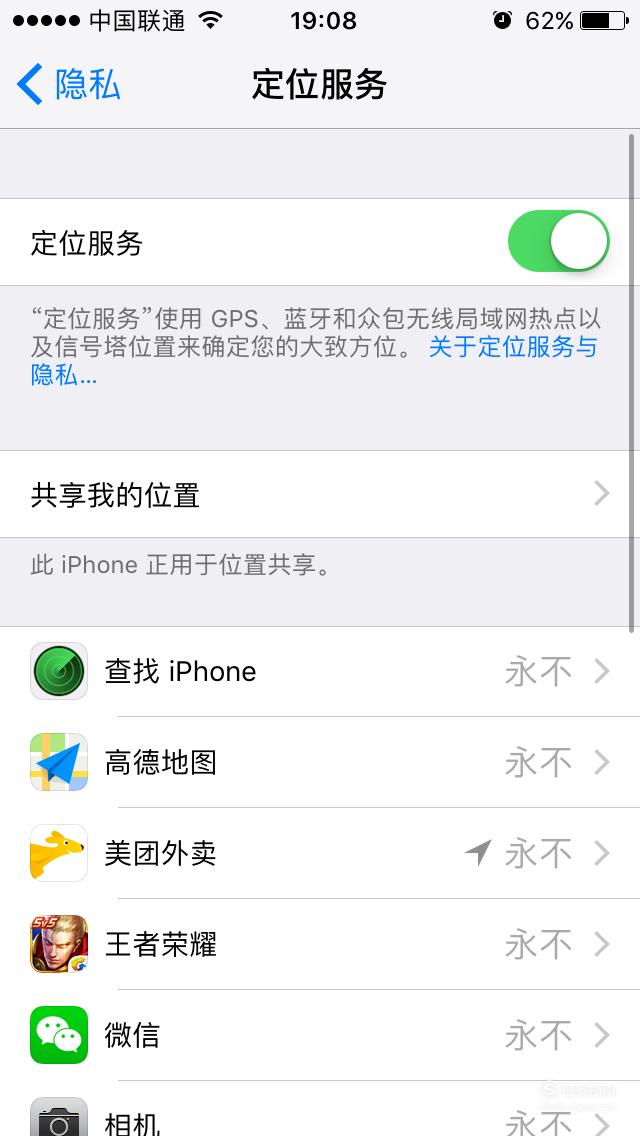Open the 相机 location row
Image resolution: width=640 pixels, height=1136 pixels.
[320, 1109]
